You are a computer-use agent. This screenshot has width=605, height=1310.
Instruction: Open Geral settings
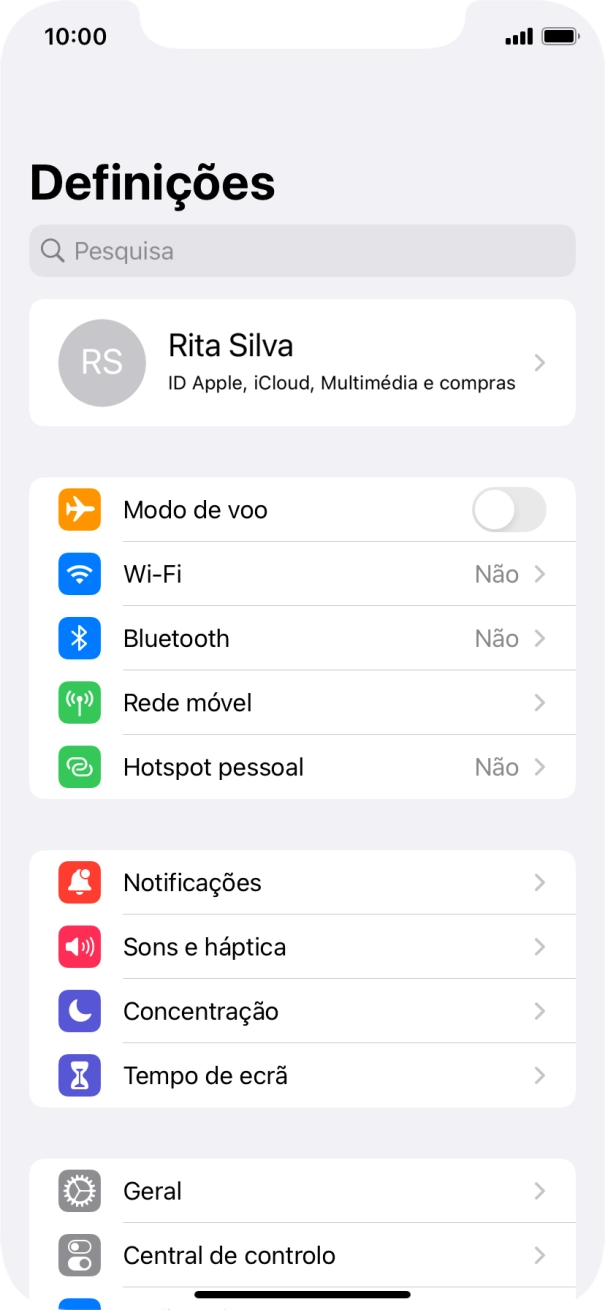[302, 1191]
